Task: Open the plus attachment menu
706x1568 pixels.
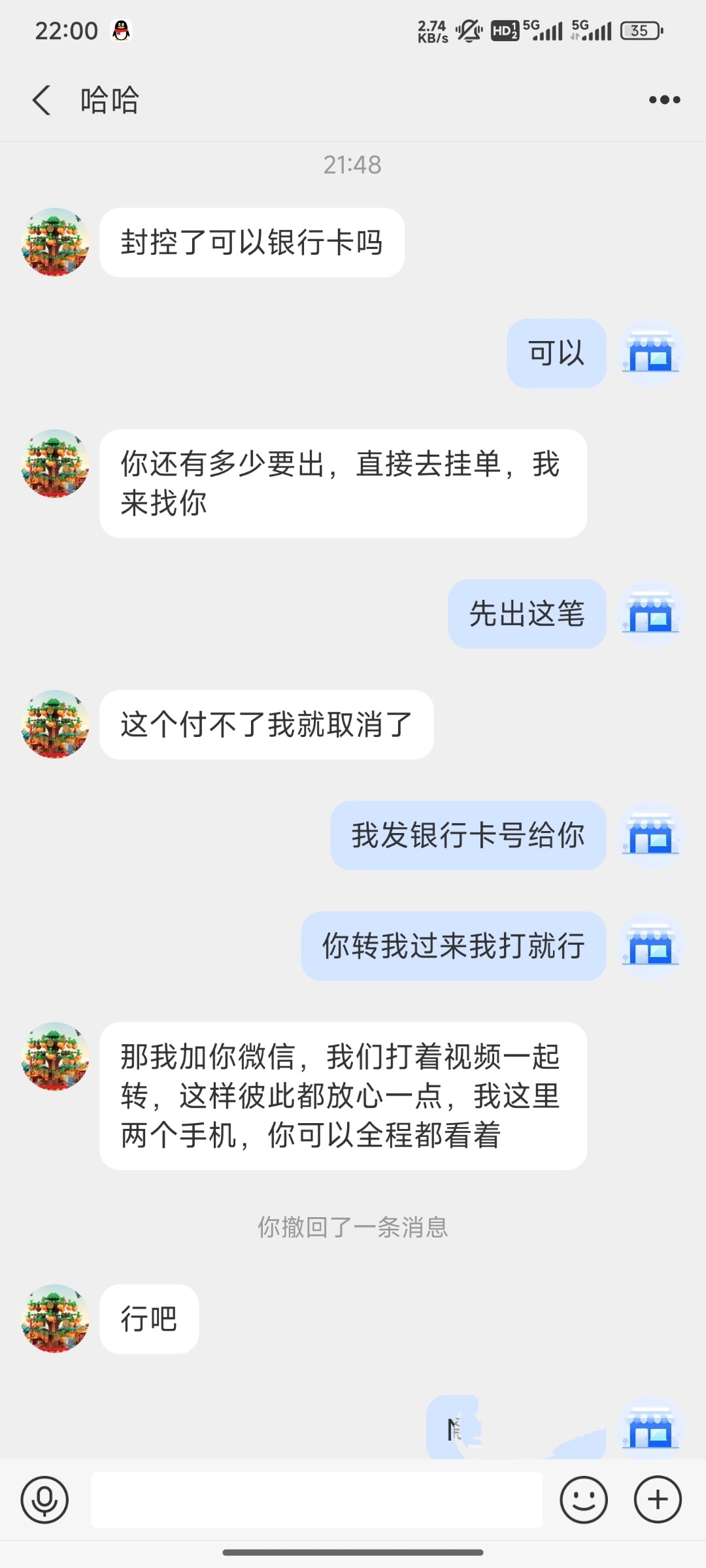Action: 658,1499
